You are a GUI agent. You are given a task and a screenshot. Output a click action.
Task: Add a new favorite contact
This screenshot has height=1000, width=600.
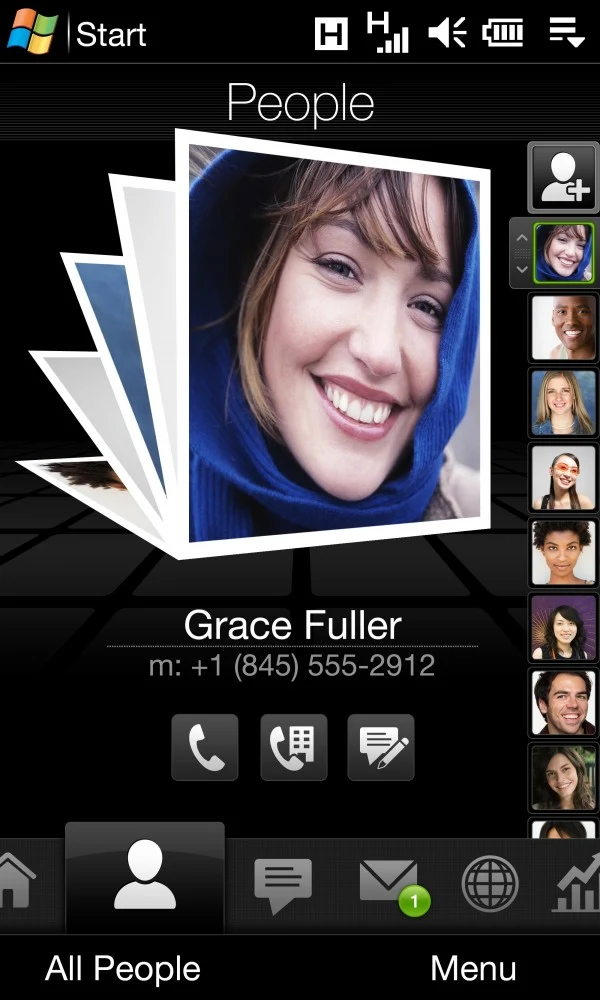[x=563, y=178]
